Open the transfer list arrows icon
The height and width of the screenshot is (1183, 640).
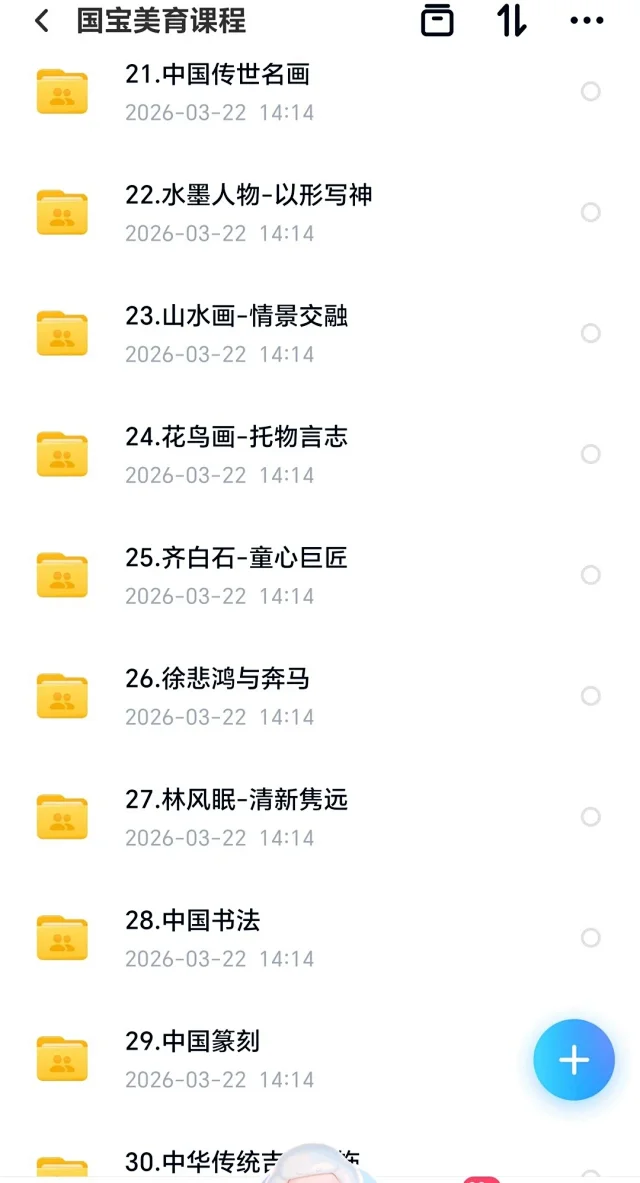click(512, 21)
